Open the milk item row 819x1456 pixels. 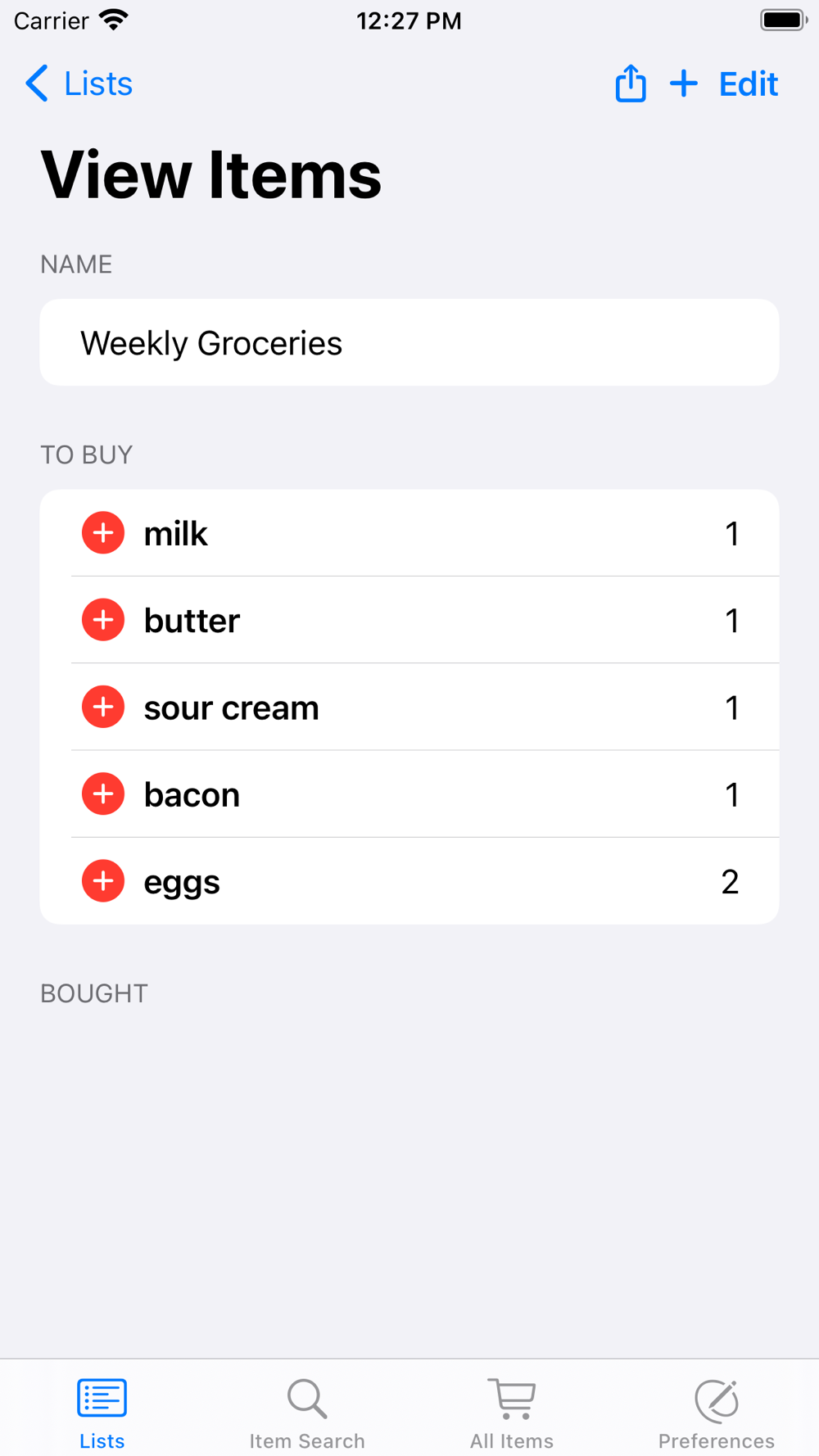[426, 533]
